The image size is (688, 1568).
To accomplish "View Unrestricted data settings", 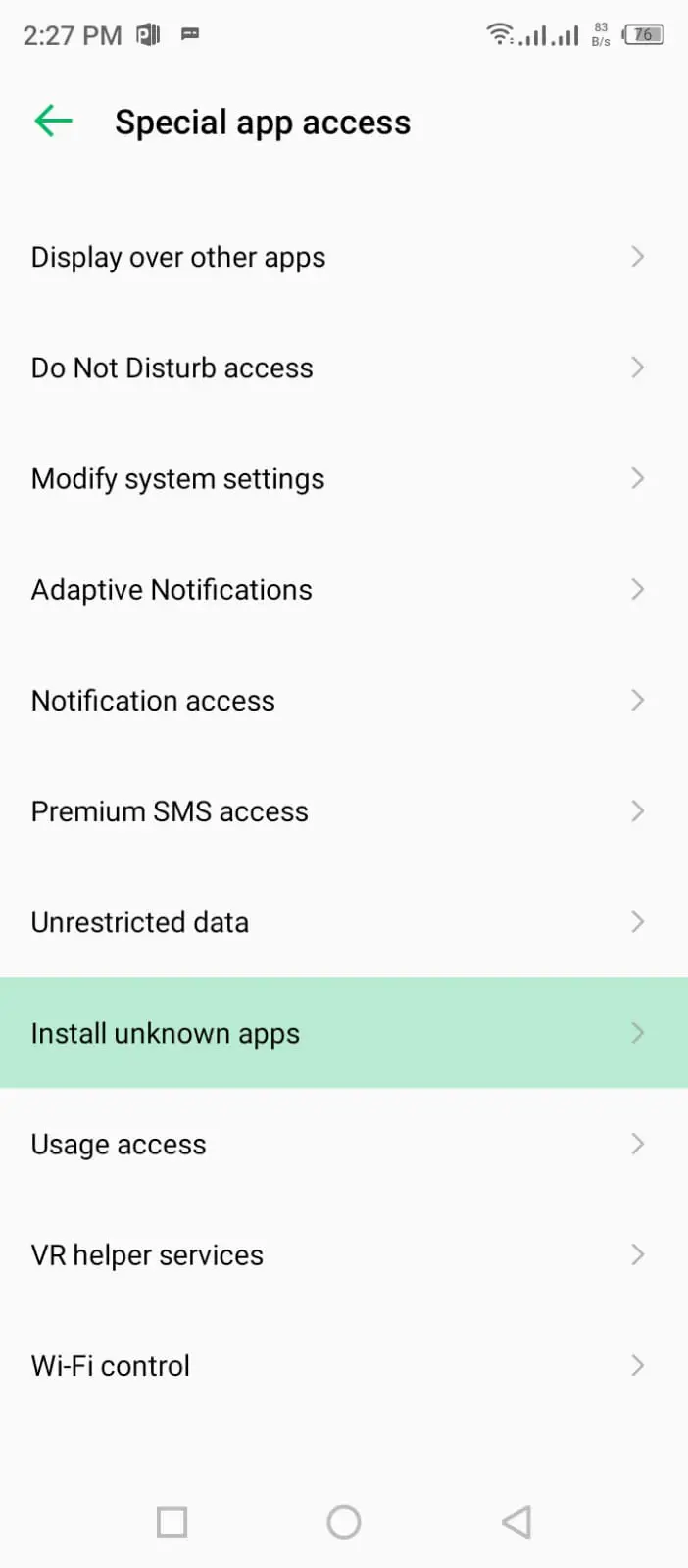I will coord(344,921).
